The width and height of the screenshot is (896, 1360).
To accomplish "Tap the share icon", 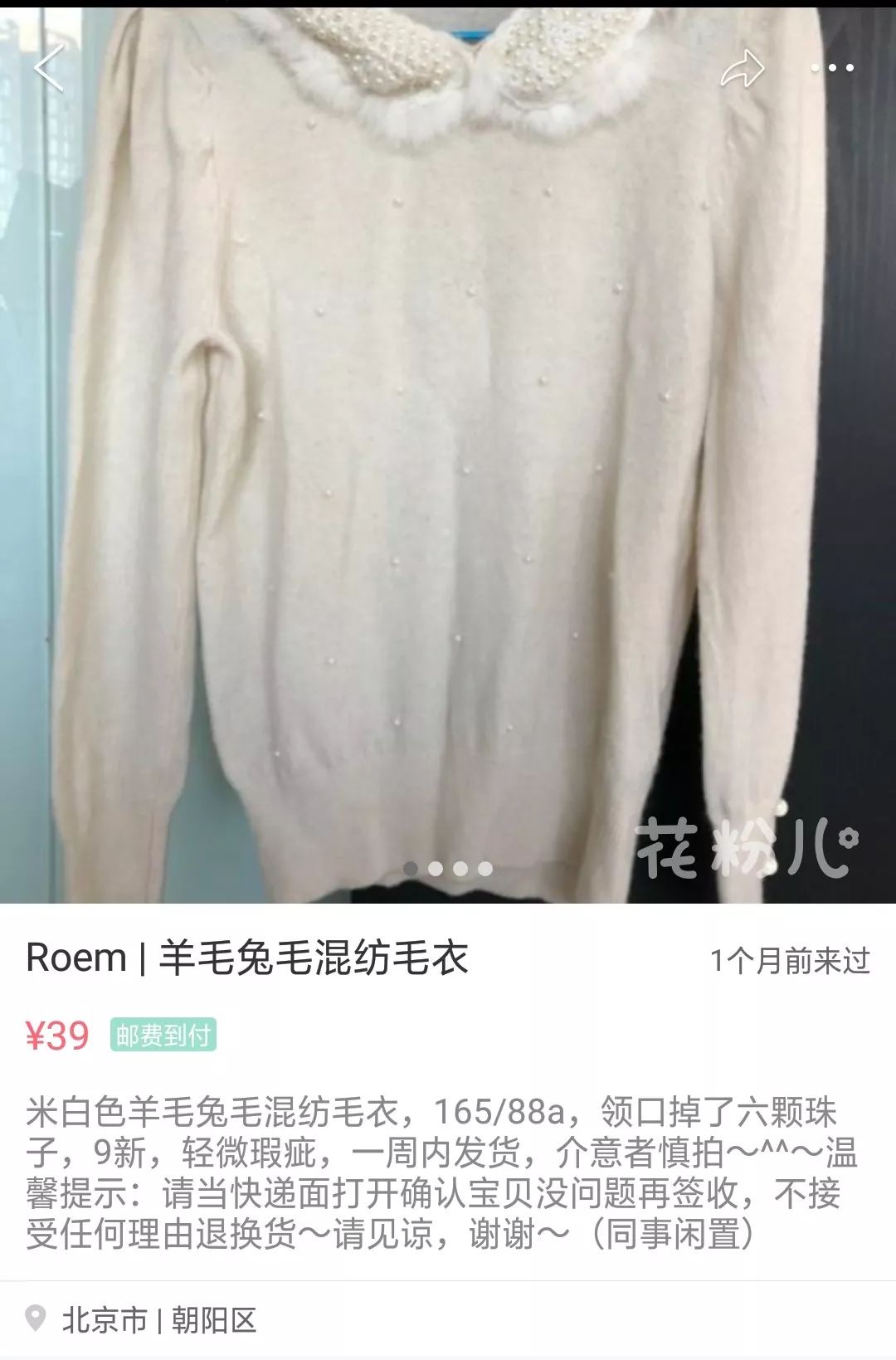I will pyautogui.click(x=744, y=68).
